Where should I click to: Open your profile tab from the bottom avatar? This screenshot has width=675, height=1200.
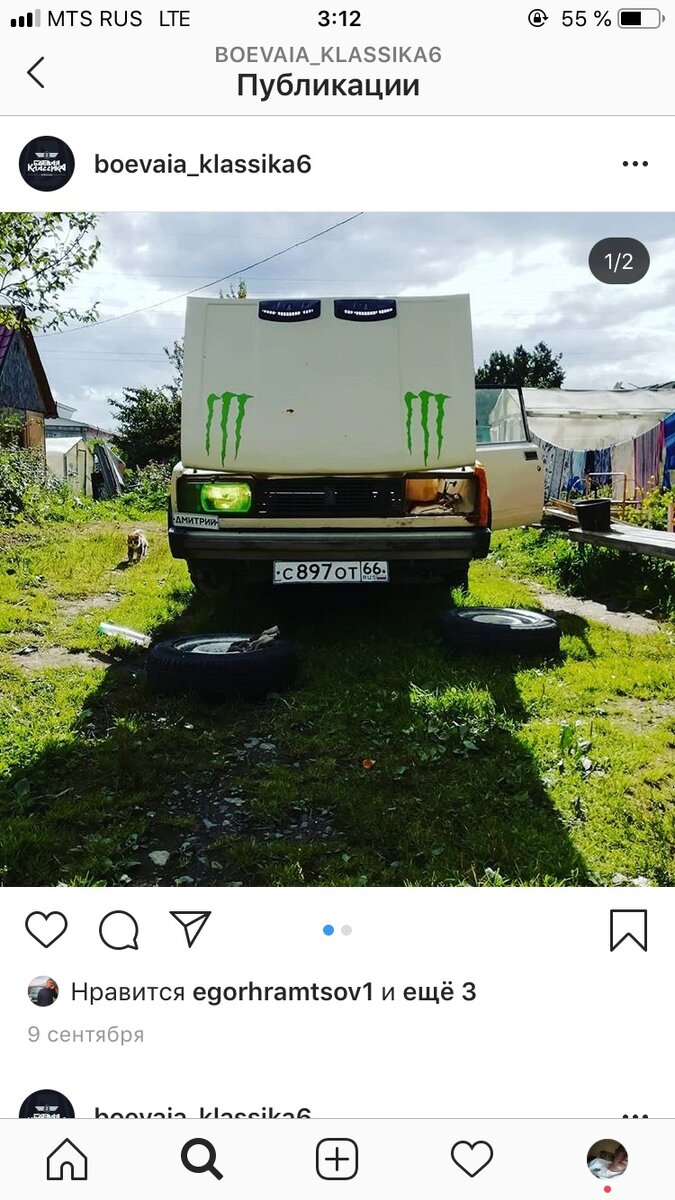coord(607,1159)
